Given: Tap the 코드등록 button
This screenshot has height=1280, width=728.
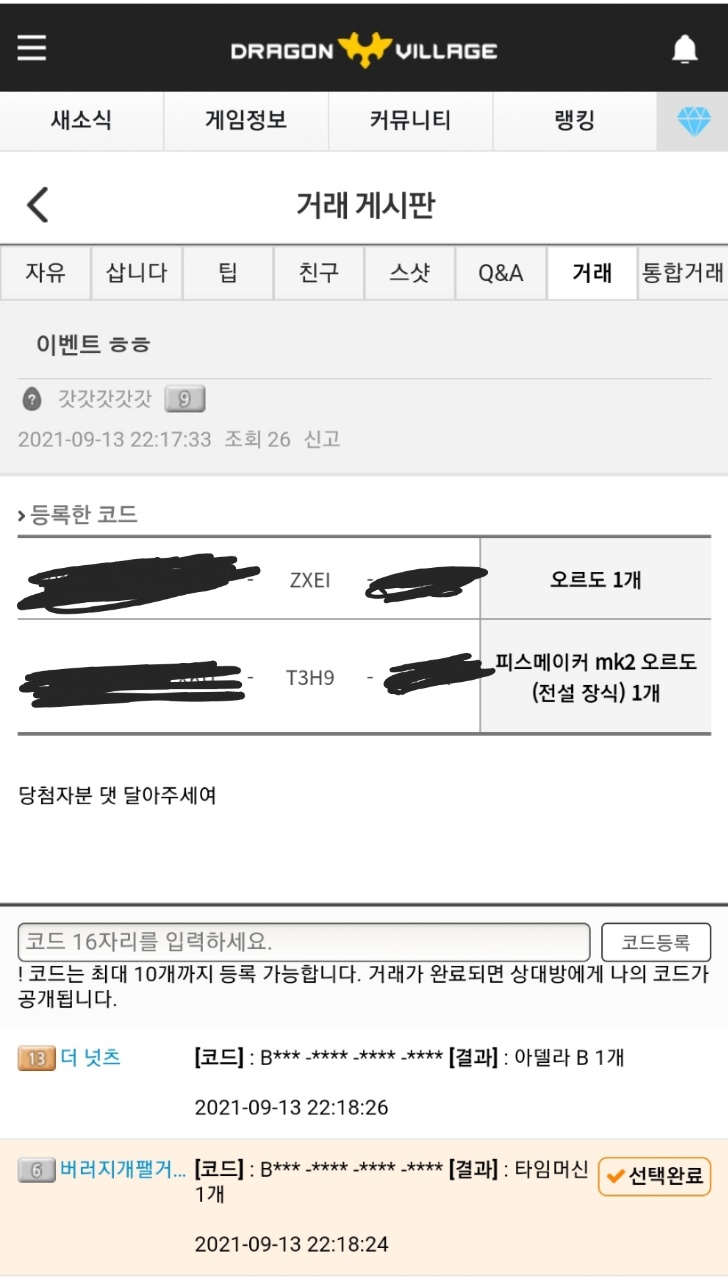Looking at the screenshot, I should [x=656, y=942].
